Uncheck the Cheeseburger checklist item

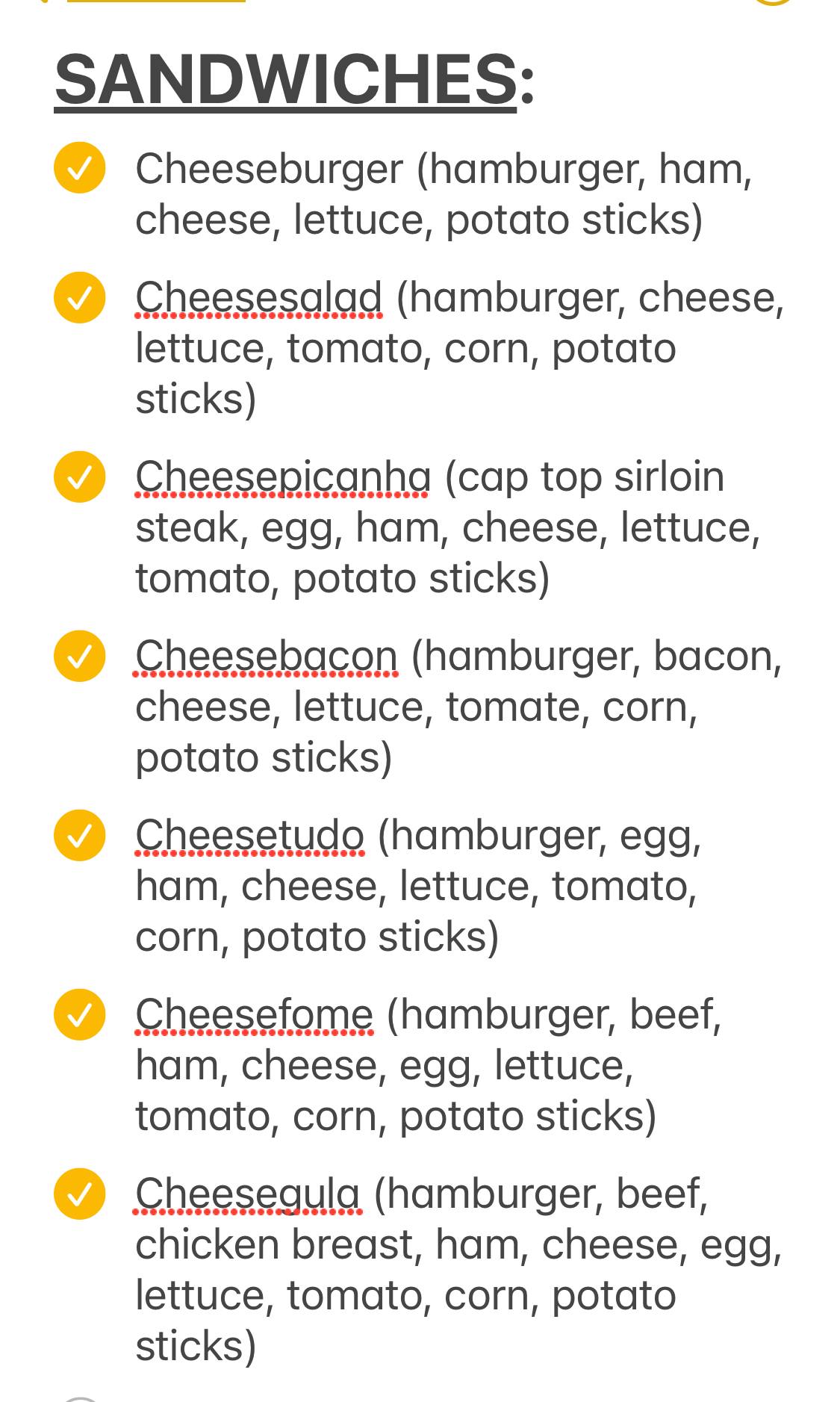79,168
